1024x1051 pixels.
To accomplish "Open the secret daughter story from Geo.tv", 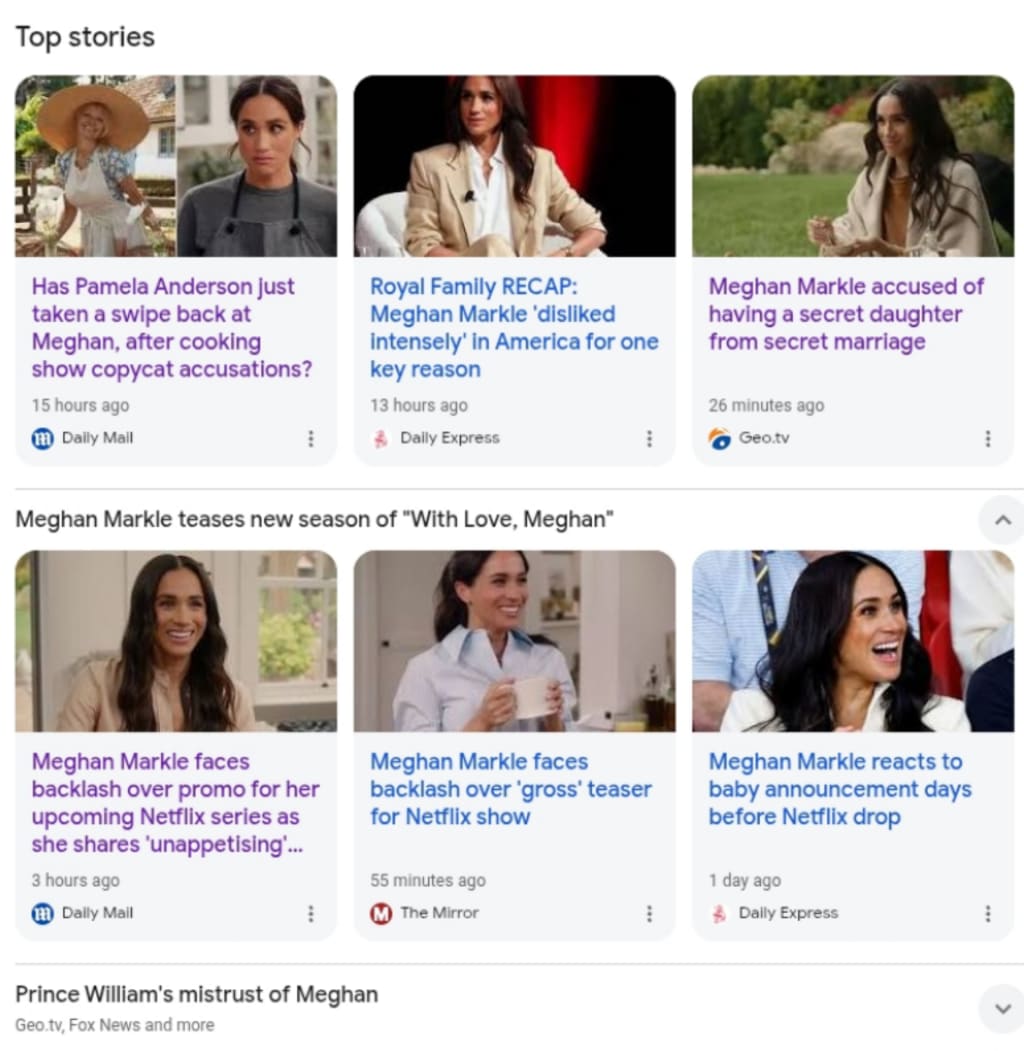I will (x=846, y=314).
